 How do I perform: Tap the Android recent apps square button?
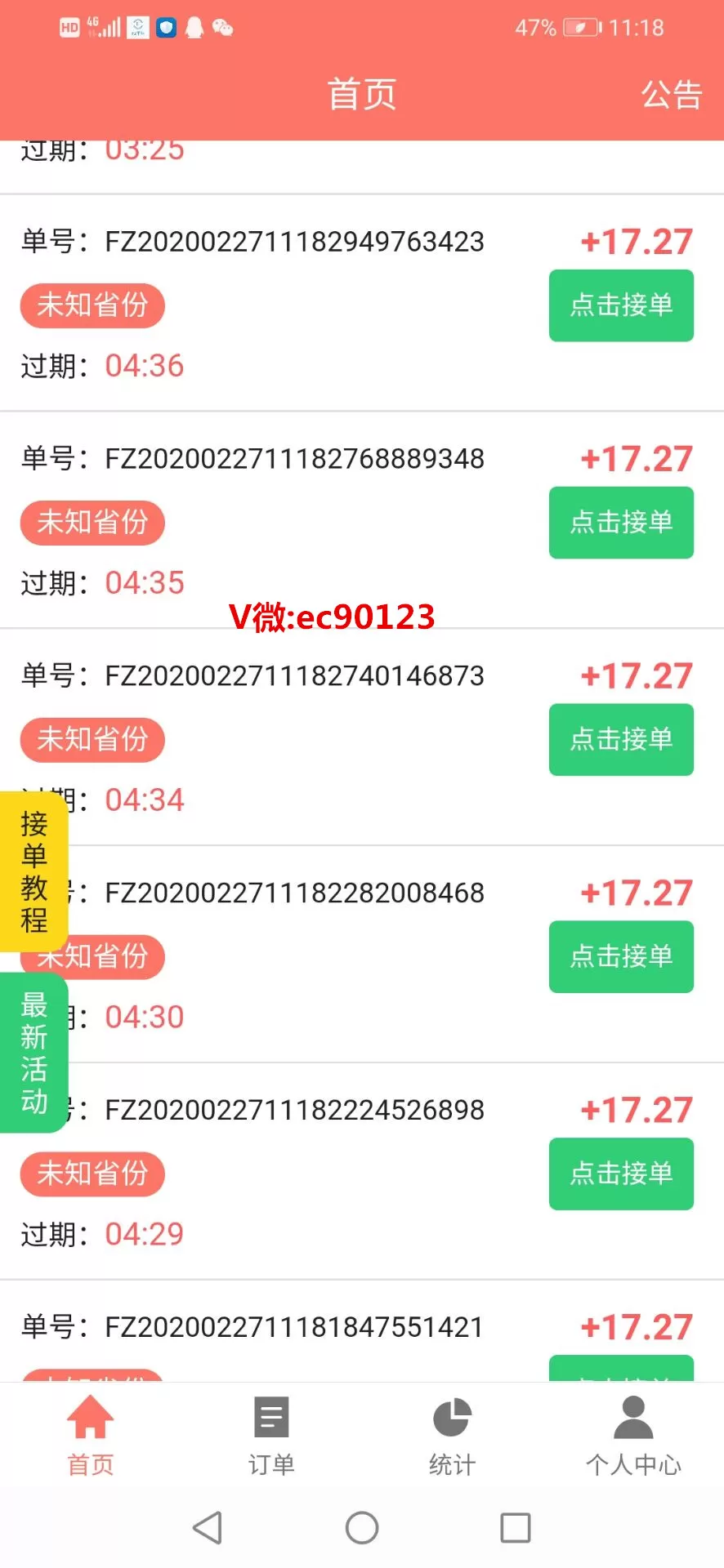coord(515,1526)
